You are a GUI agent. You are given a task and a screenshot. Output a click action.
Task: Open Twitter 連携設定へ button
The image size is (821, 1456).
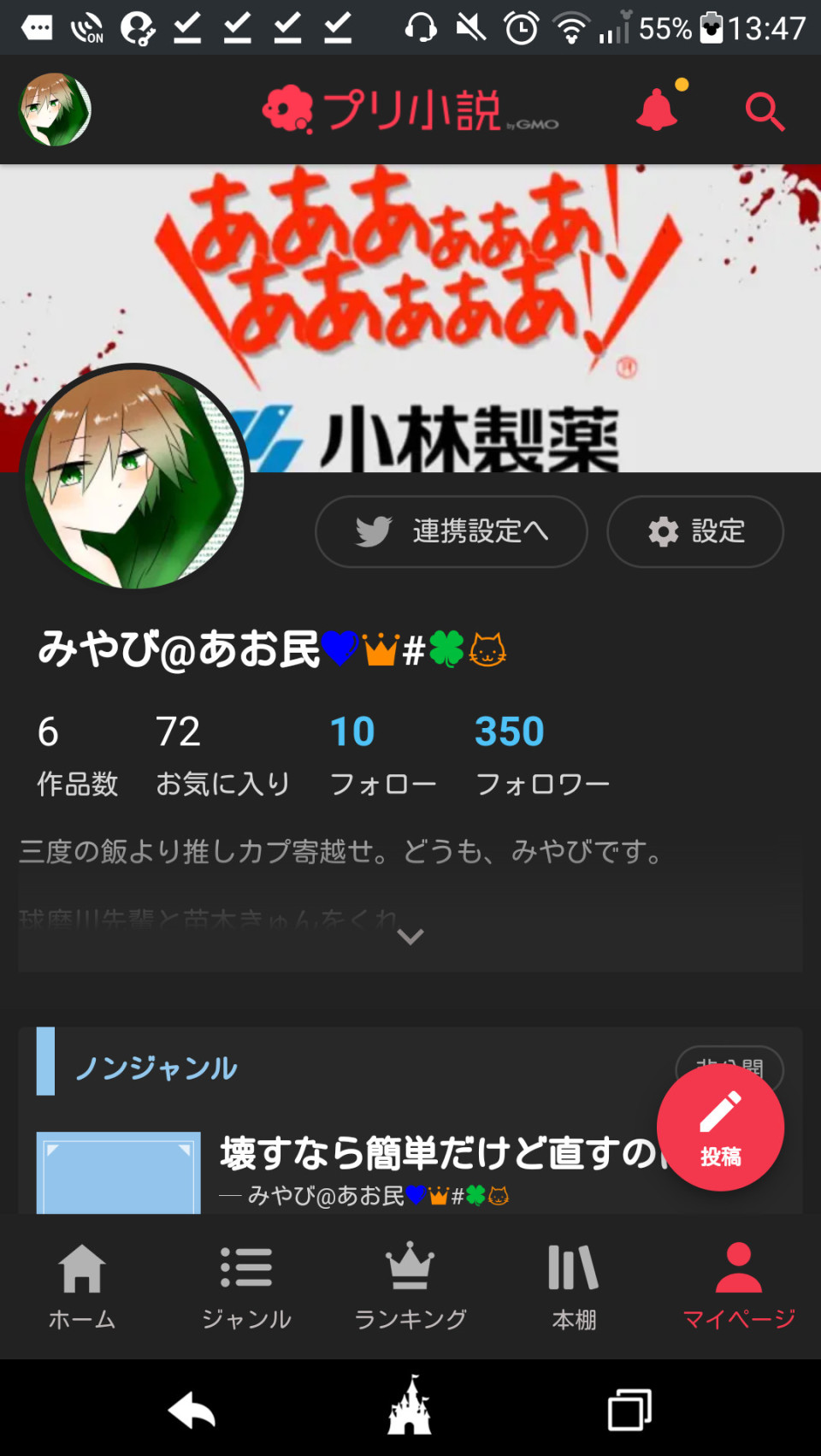tap(452, 531)
